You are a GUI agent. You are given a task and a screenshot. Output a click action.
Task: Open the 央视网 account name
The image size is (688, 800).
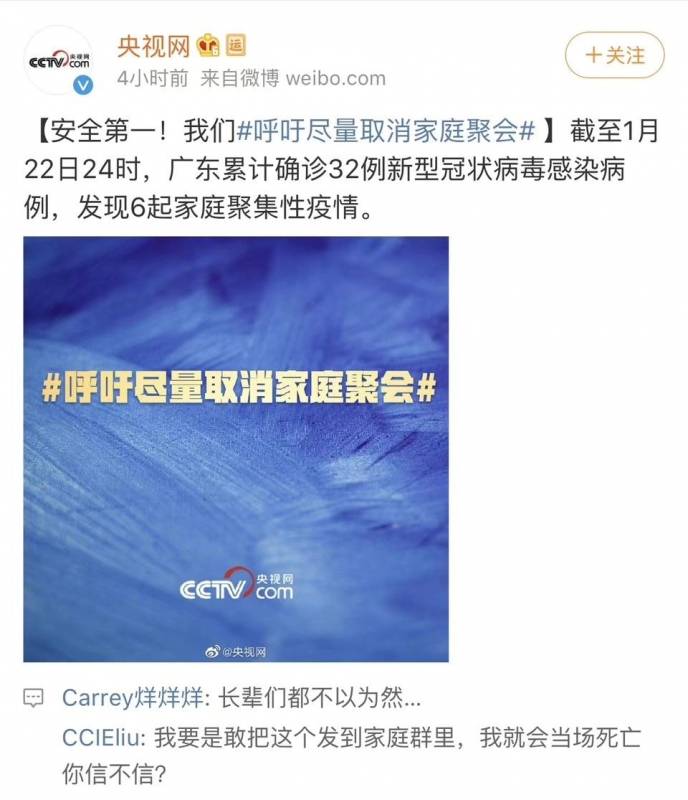coord(153,46)
